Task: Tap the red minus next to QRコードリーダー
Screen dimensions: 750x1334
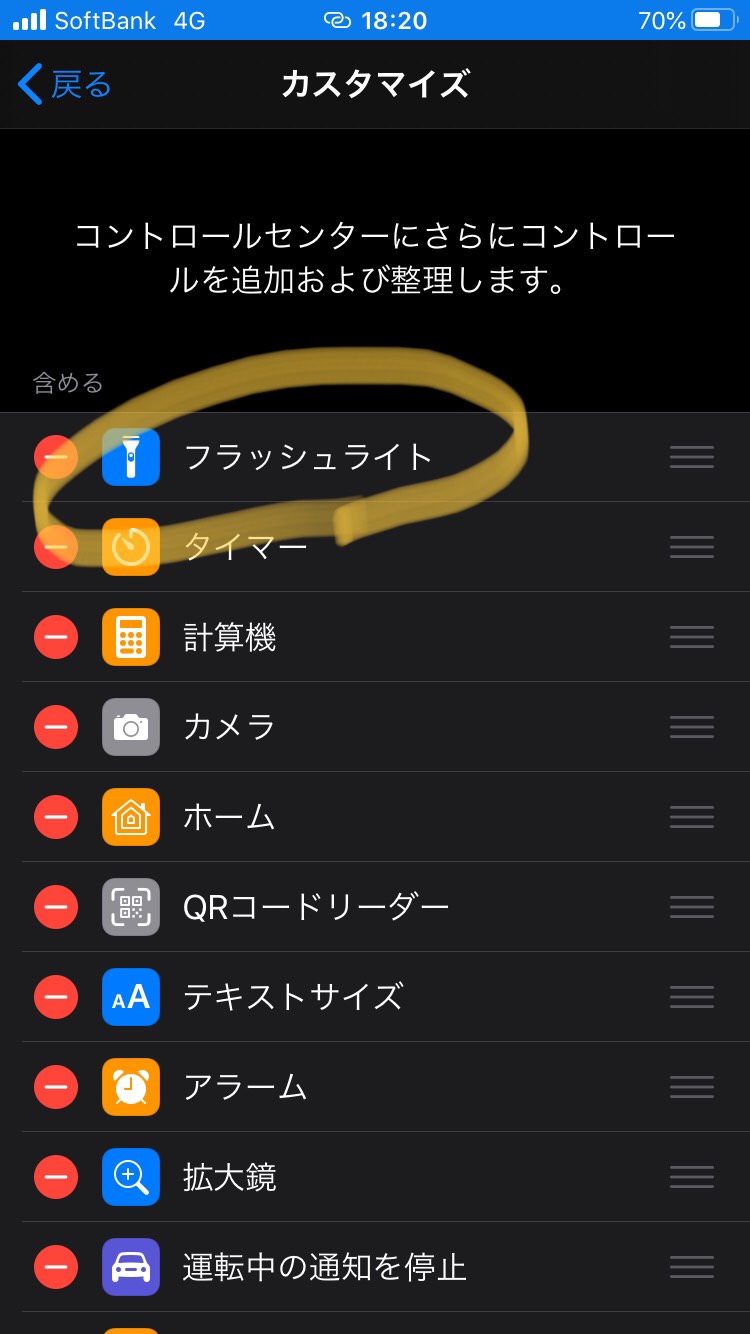Action: 56,907
